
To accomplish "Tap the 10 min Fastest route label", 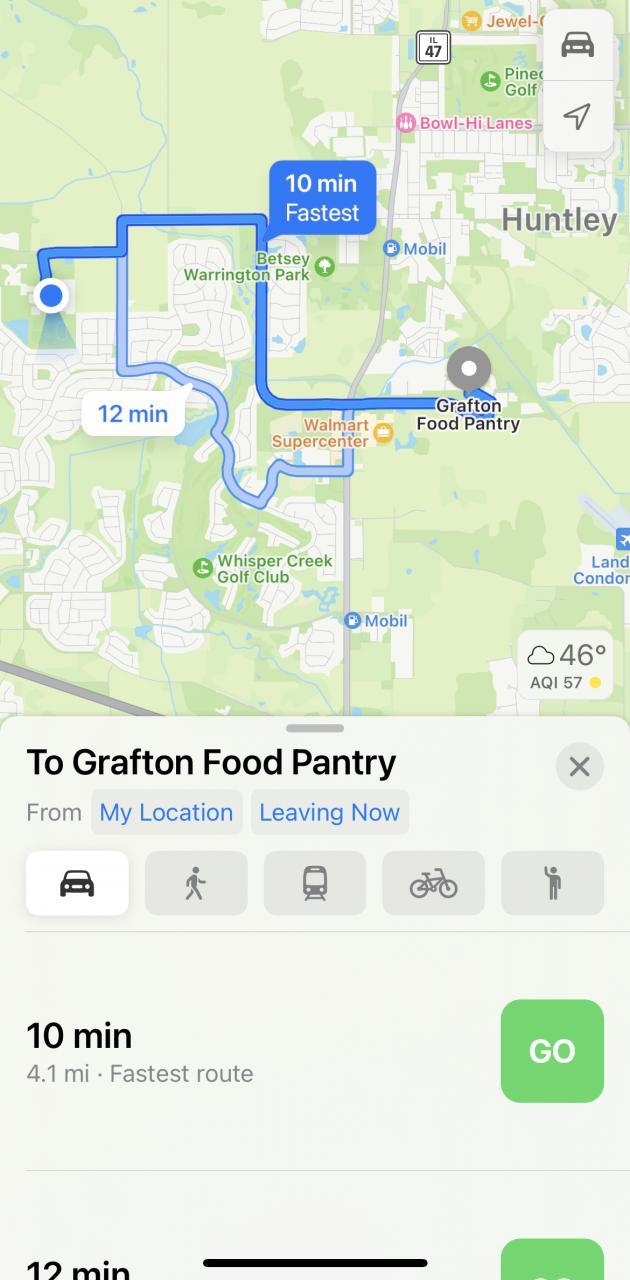I will click(x=322, y=197).
